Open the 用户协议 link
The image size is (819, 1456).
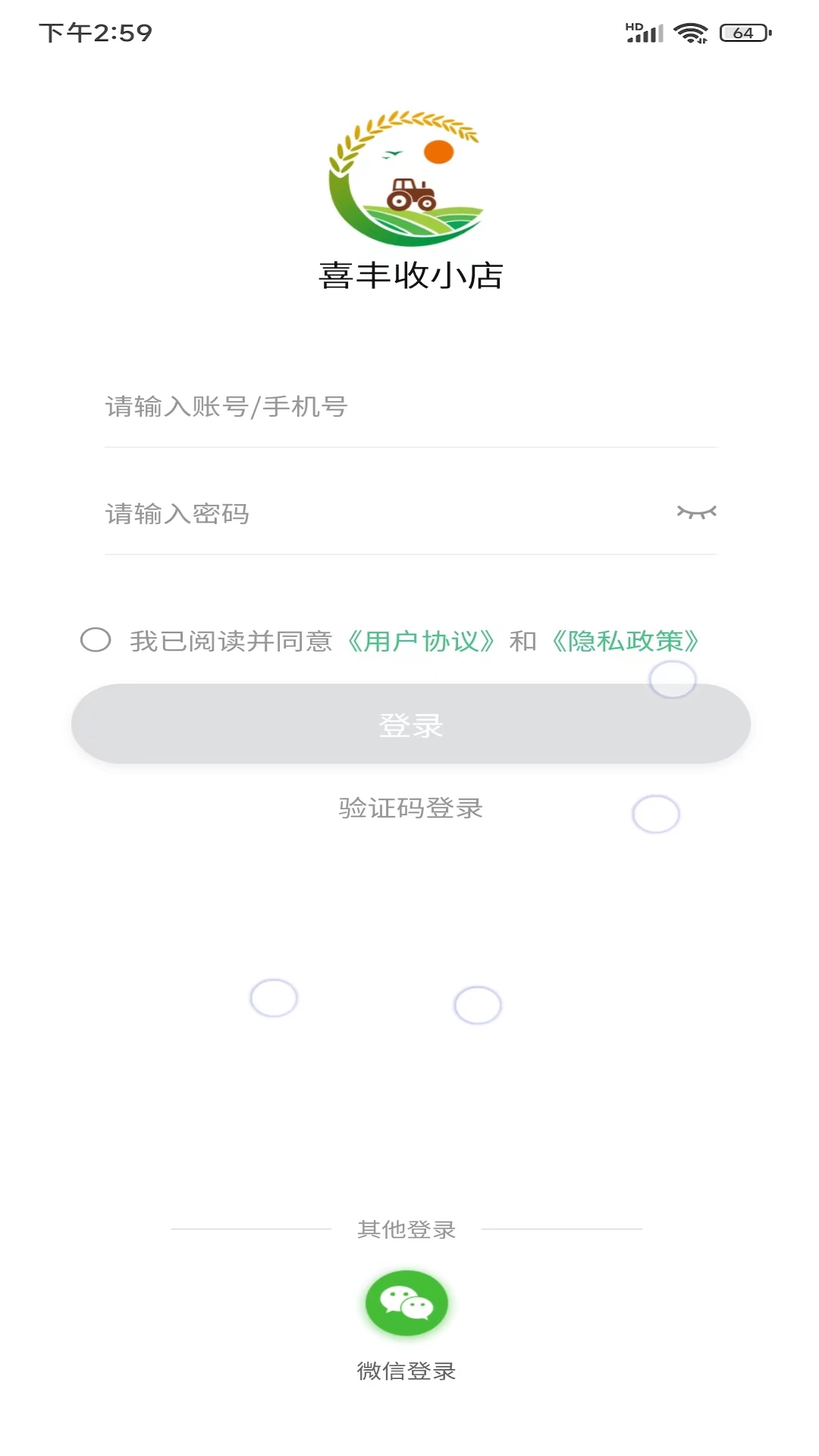[x=422, y=642]
